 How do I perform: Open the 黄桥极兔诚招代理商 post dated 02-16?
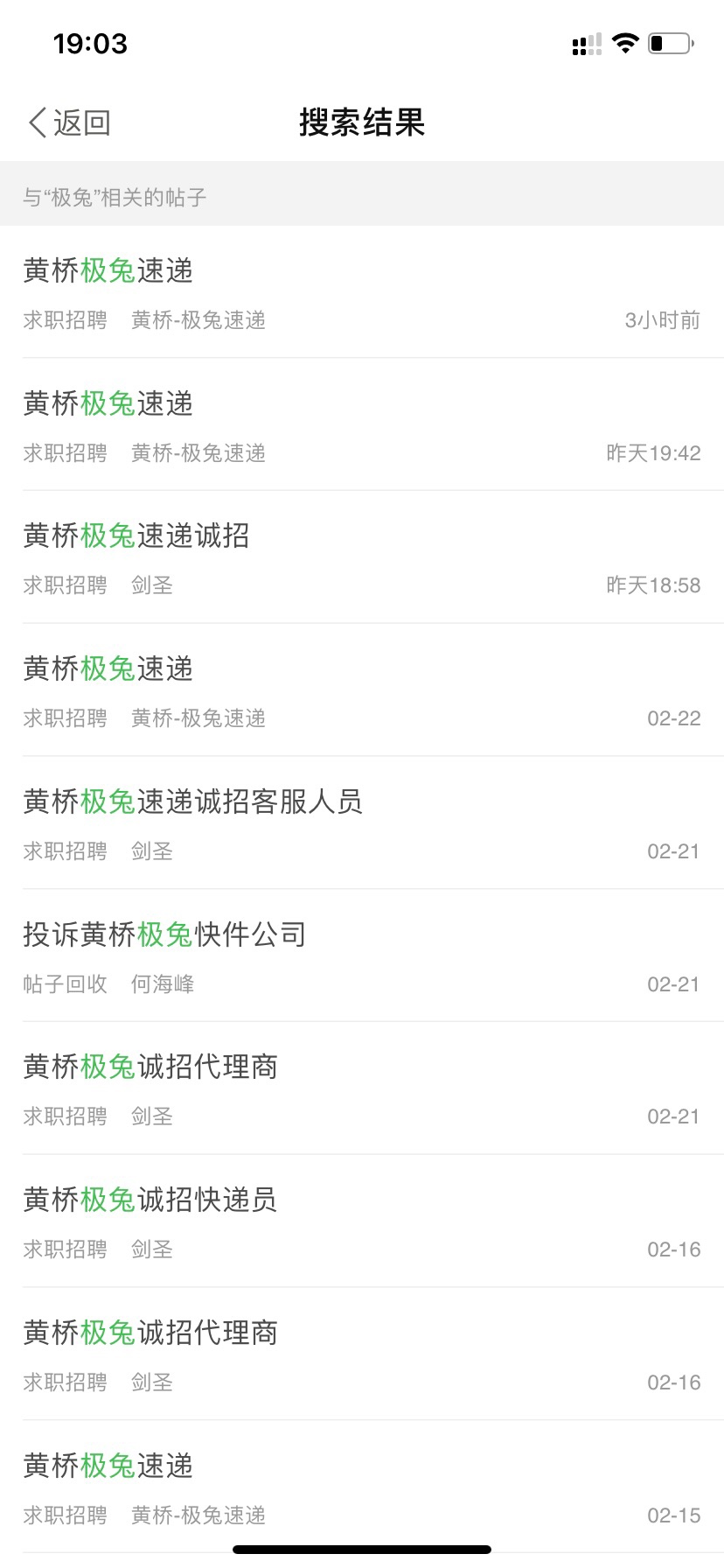(362, 1354)
